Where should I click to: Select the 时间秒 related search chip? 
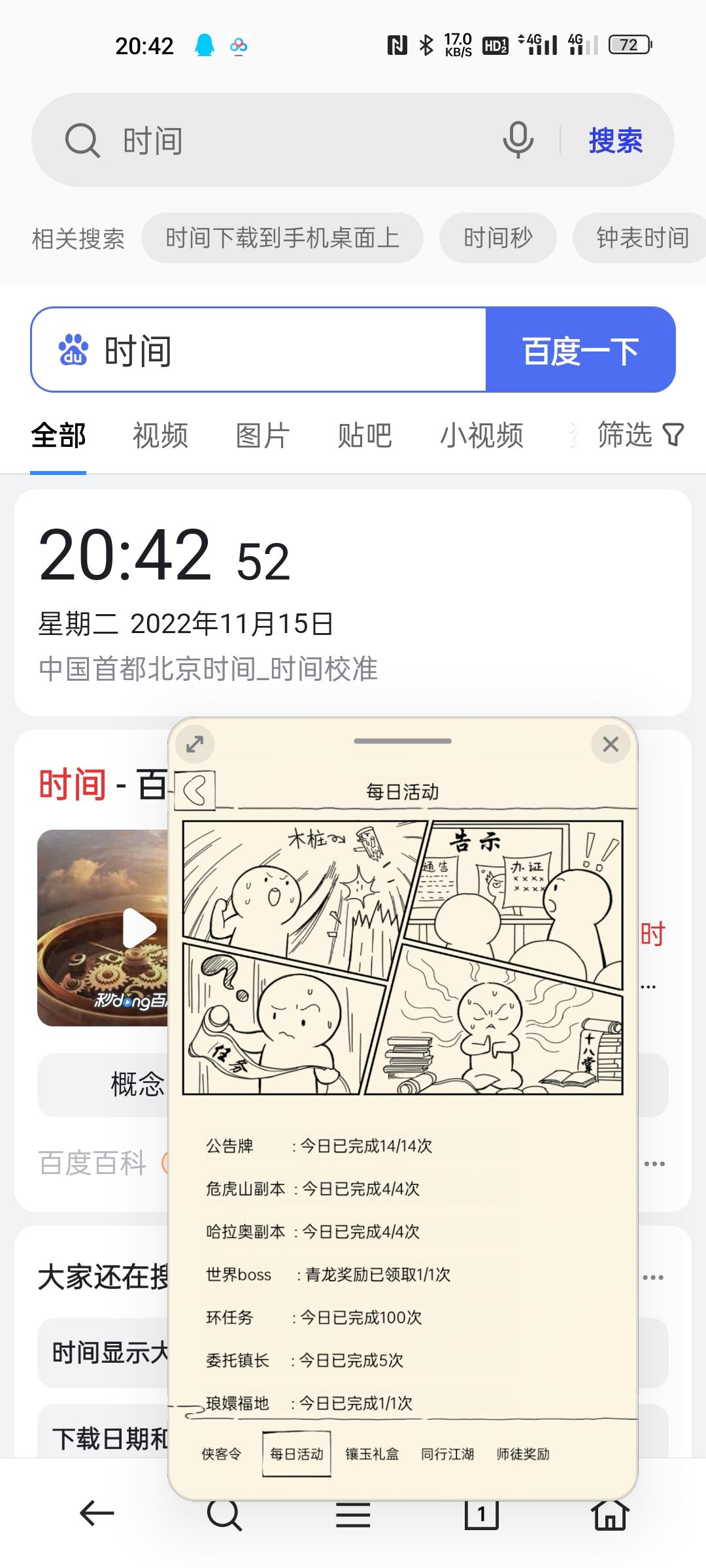point(498,238)
